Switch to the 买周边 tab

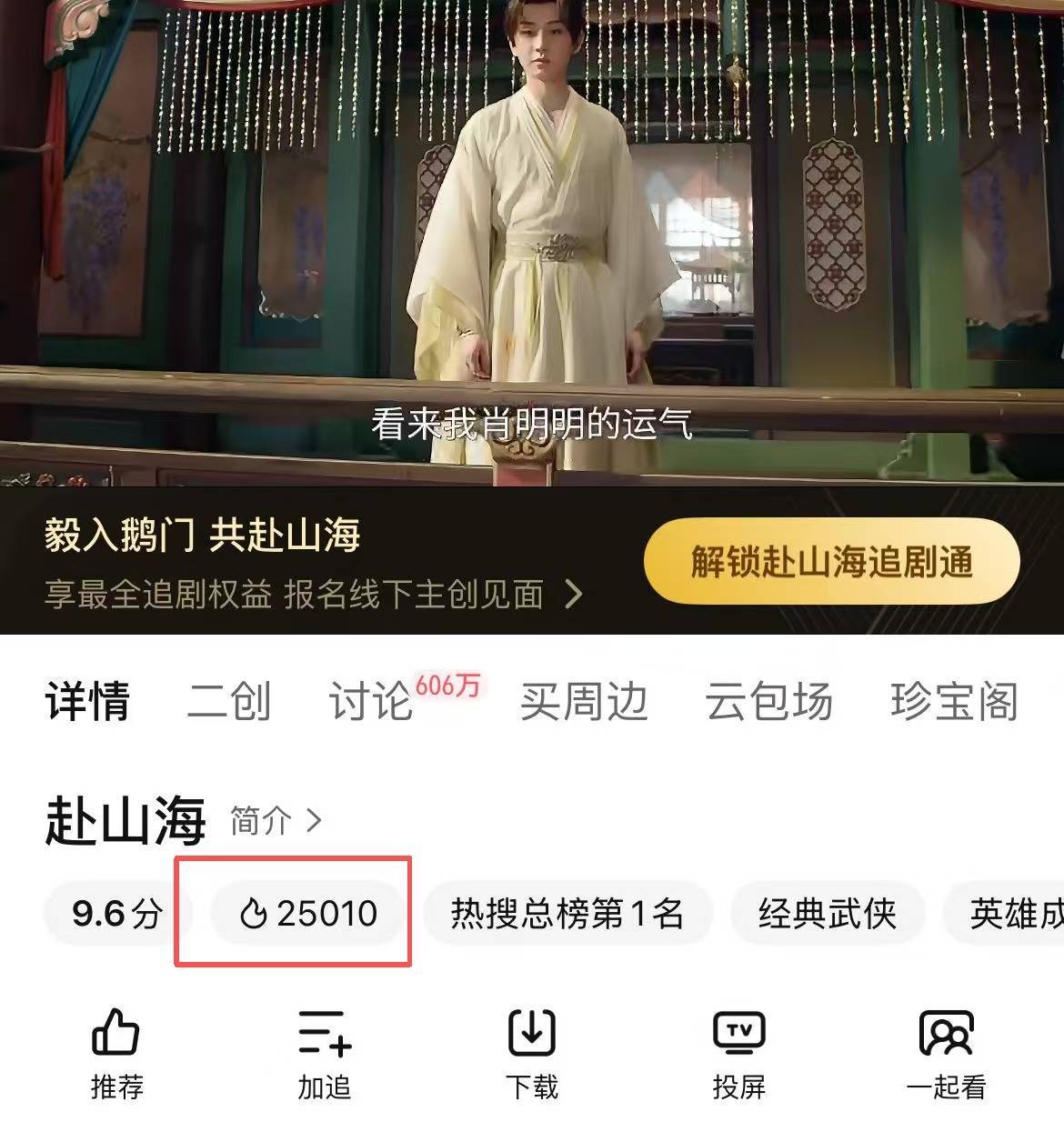(584, 702)
